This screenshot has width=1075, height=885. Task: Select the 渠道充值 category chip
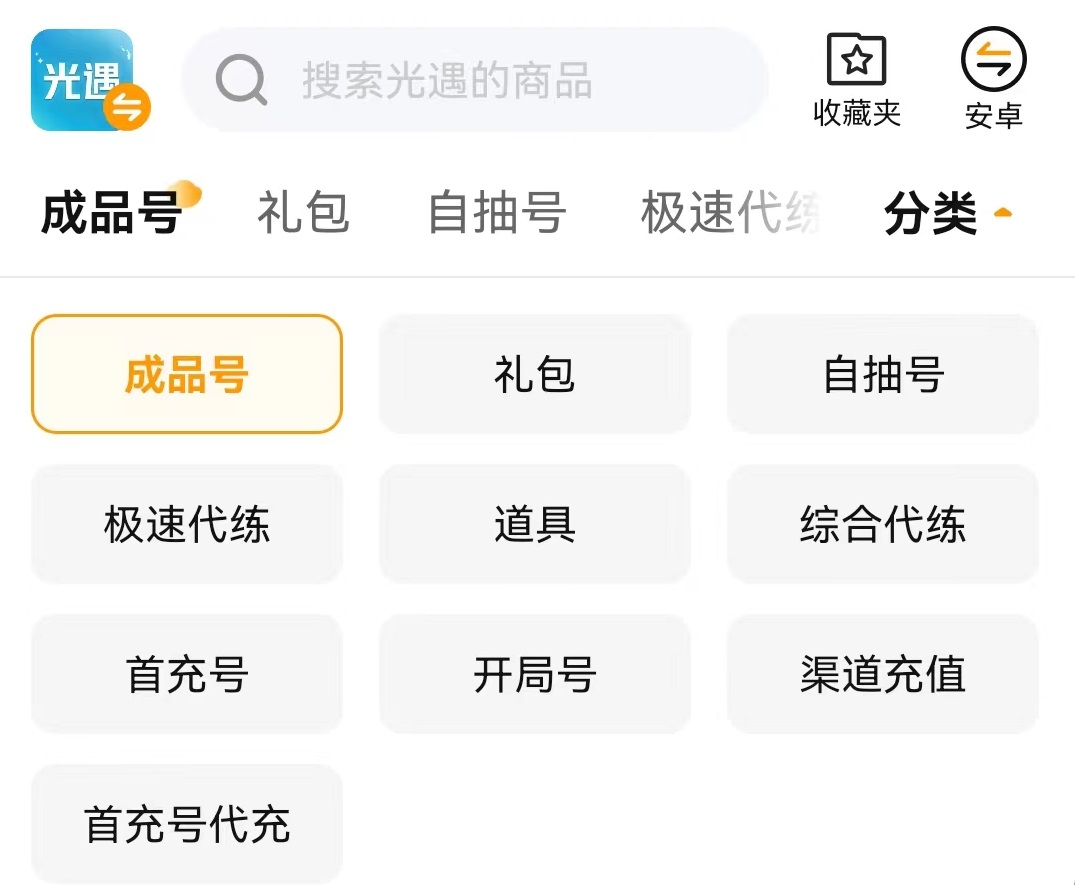883,675
